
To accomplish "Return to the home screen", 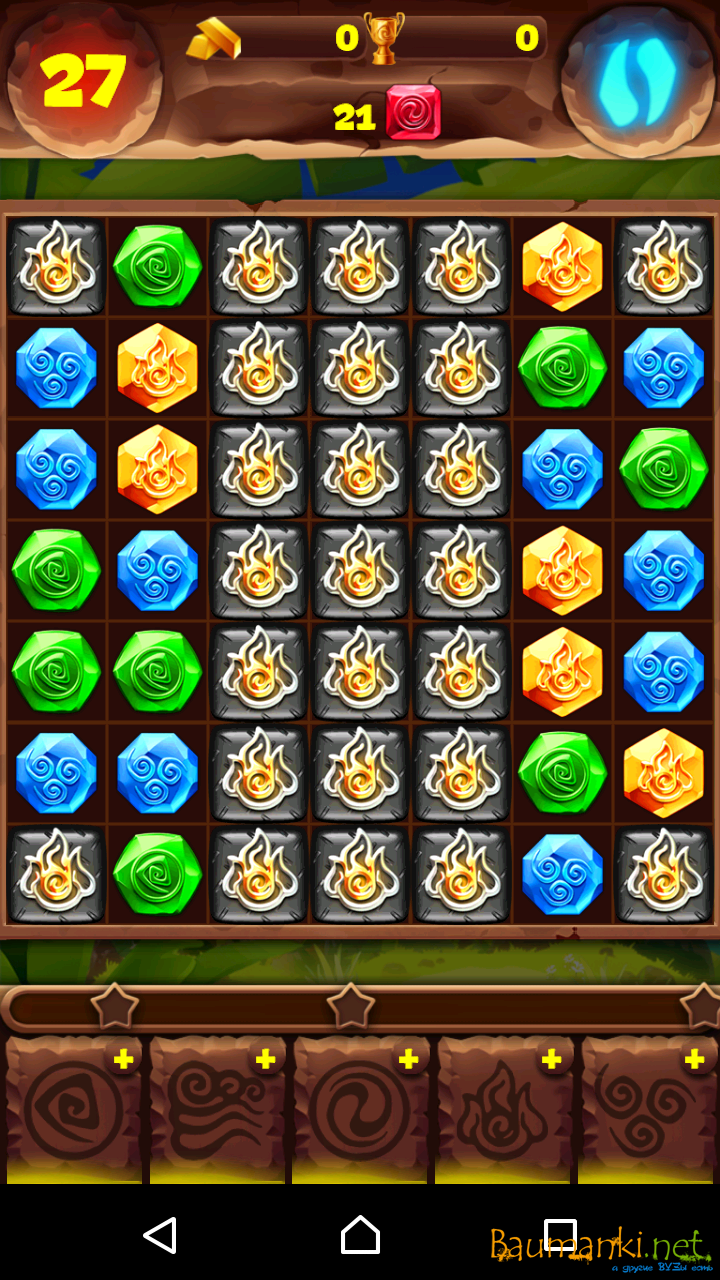I will (x=360, y=1235).
